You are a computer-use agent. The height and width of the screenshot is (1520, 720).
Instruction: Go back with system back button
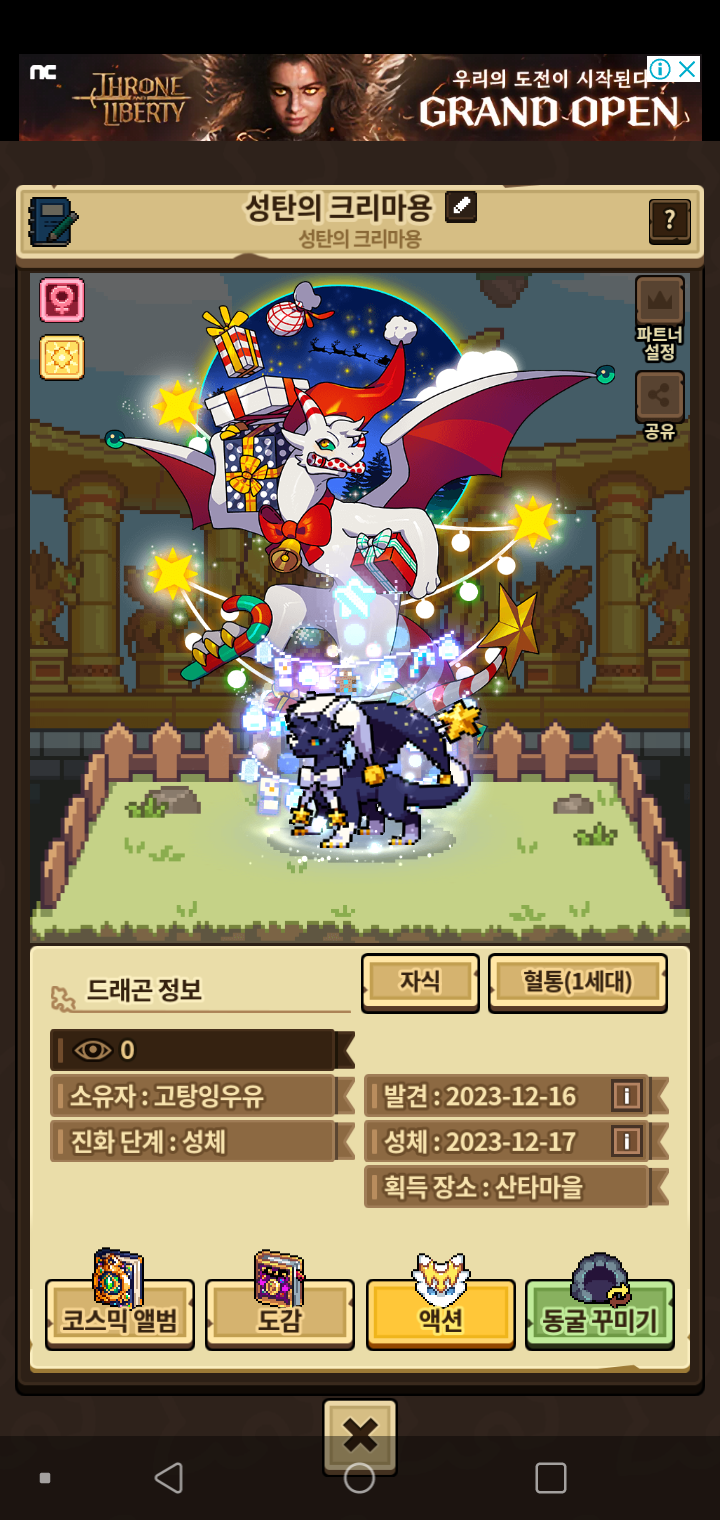click(x=169, y=1478)
